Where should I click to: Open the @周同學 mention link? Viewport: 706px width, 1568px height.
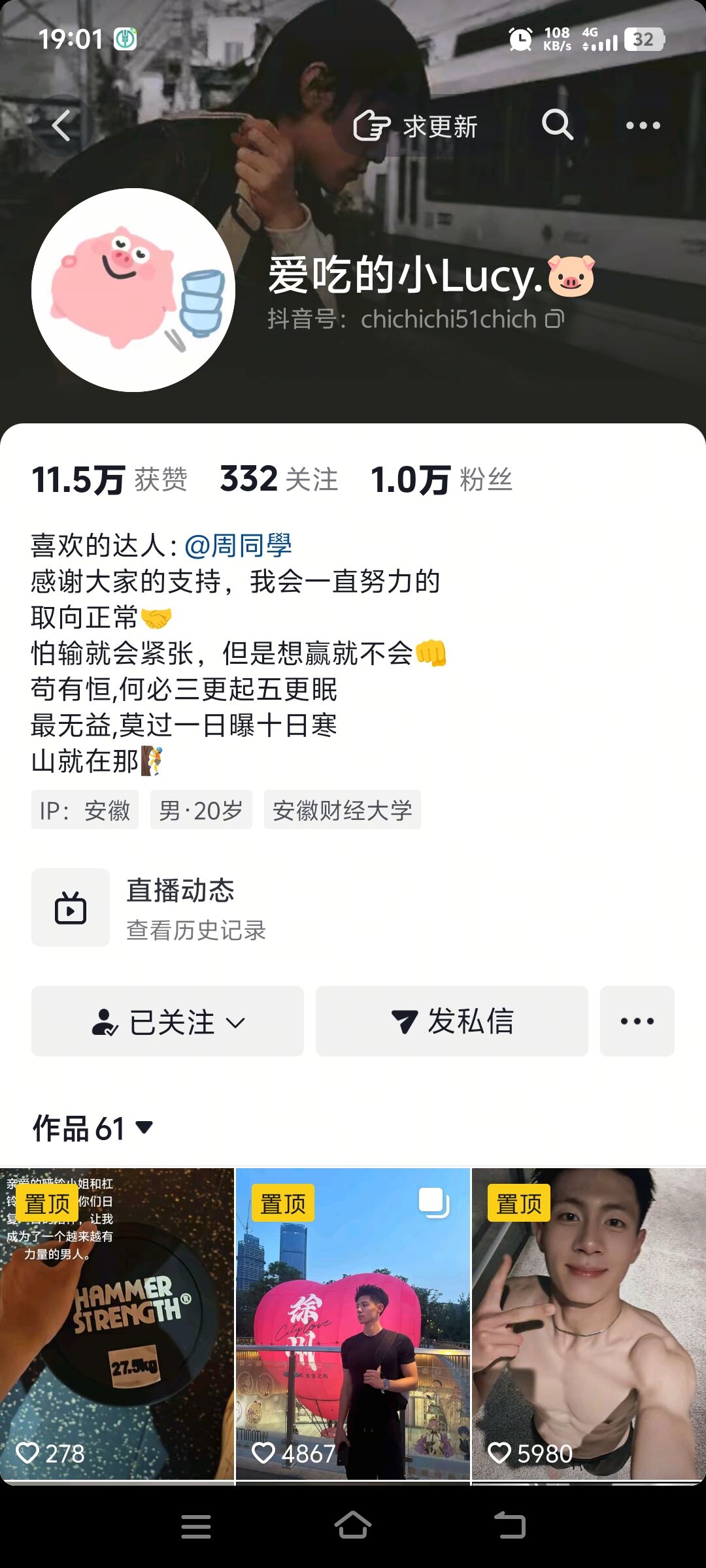click(238, 545)
